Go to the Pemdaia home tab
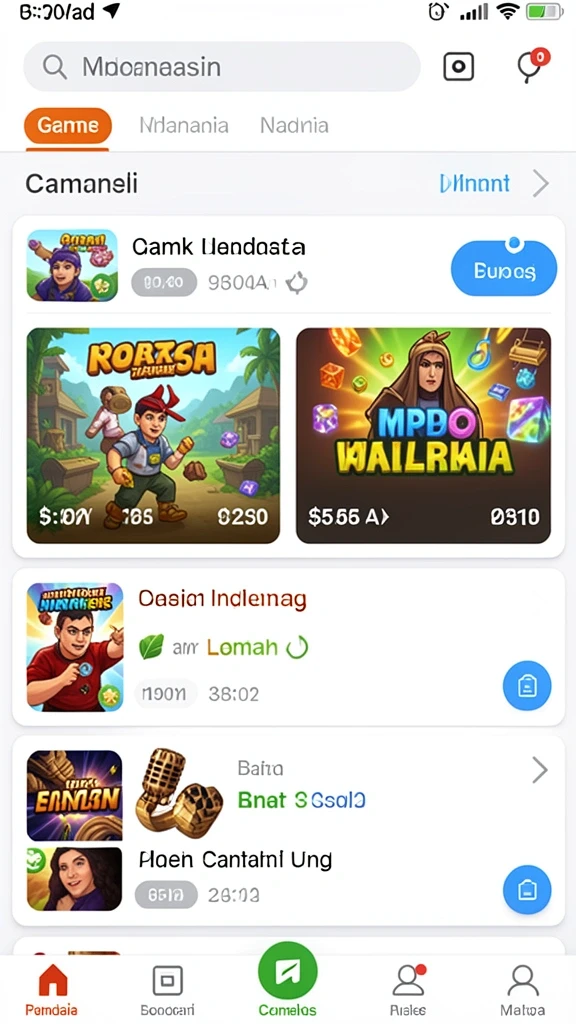This screenshot has height=1024, width=576. tap(52, 990)
